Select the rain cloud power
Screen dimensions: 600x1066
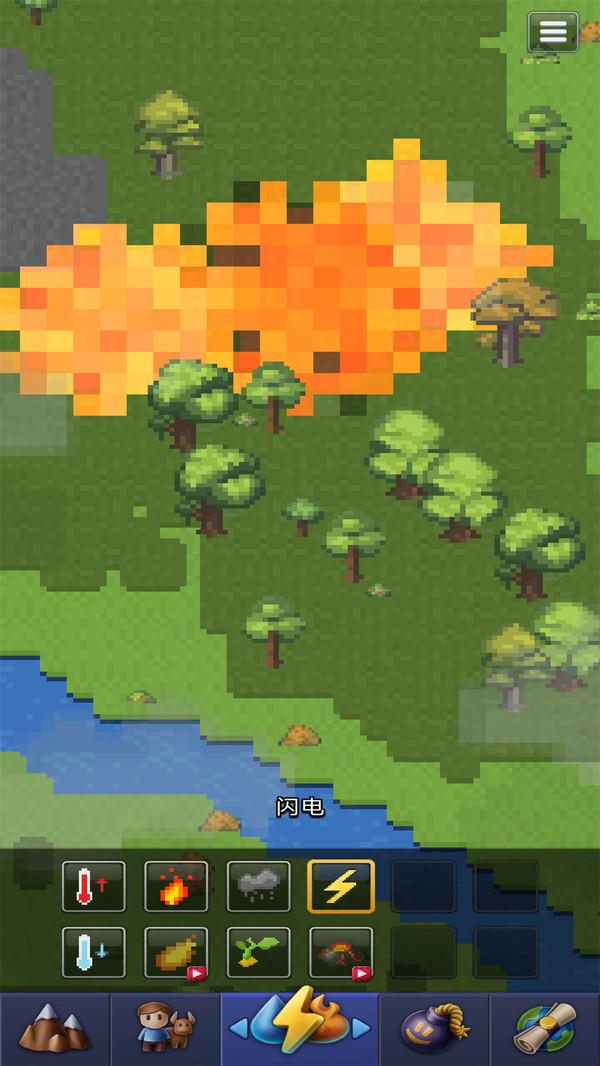click(x=258, y=886)
